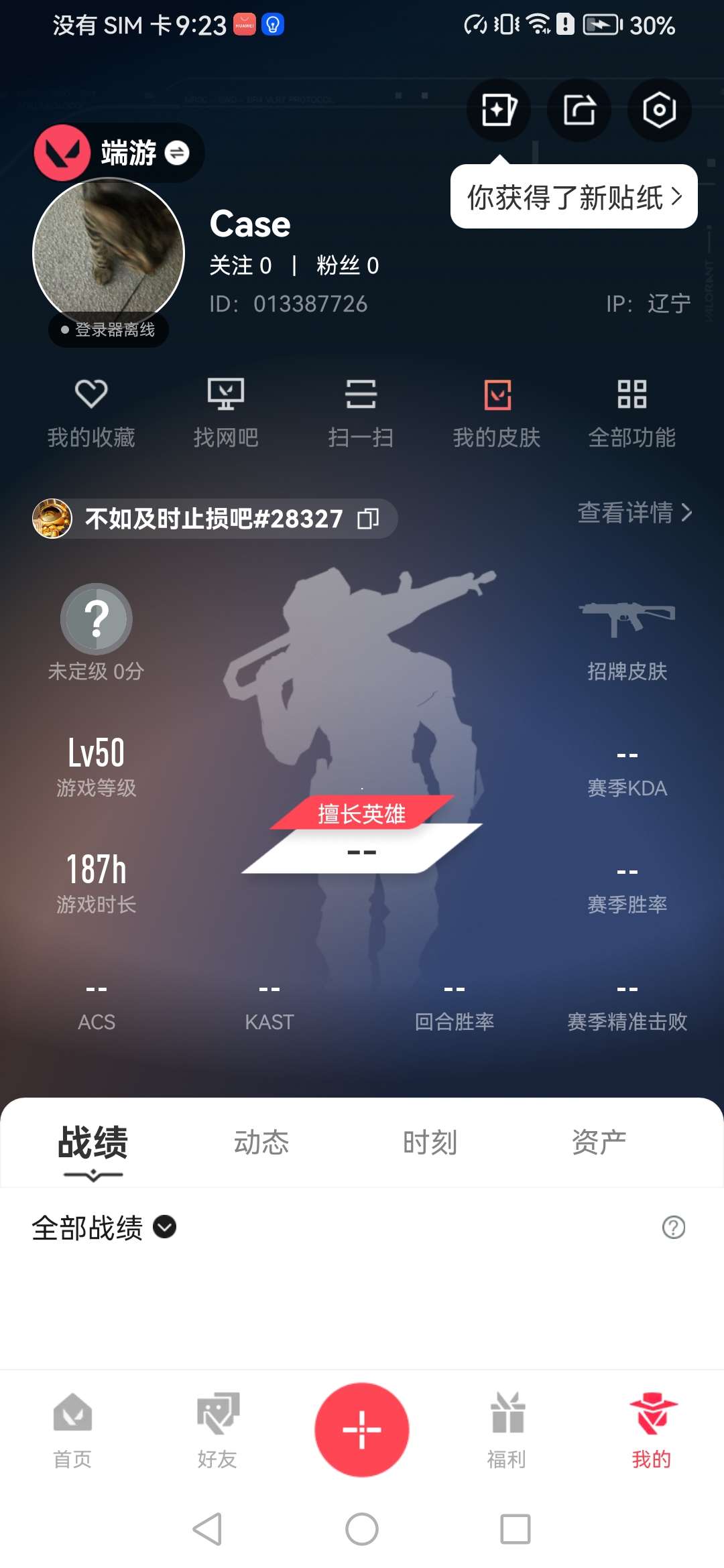
Task: Share the profile page
Action: [579, 110]
